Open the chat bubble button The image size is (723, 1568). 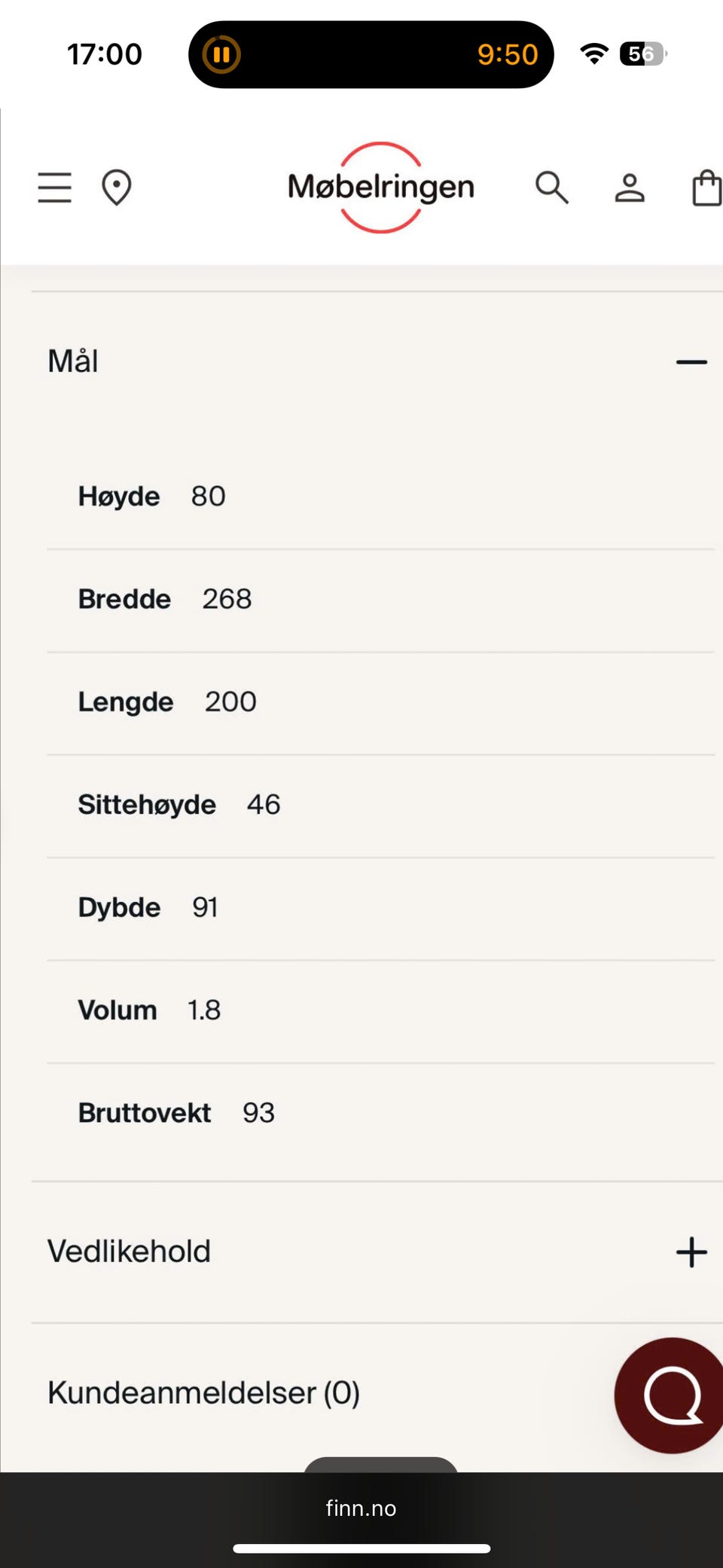click(671, 1395)
